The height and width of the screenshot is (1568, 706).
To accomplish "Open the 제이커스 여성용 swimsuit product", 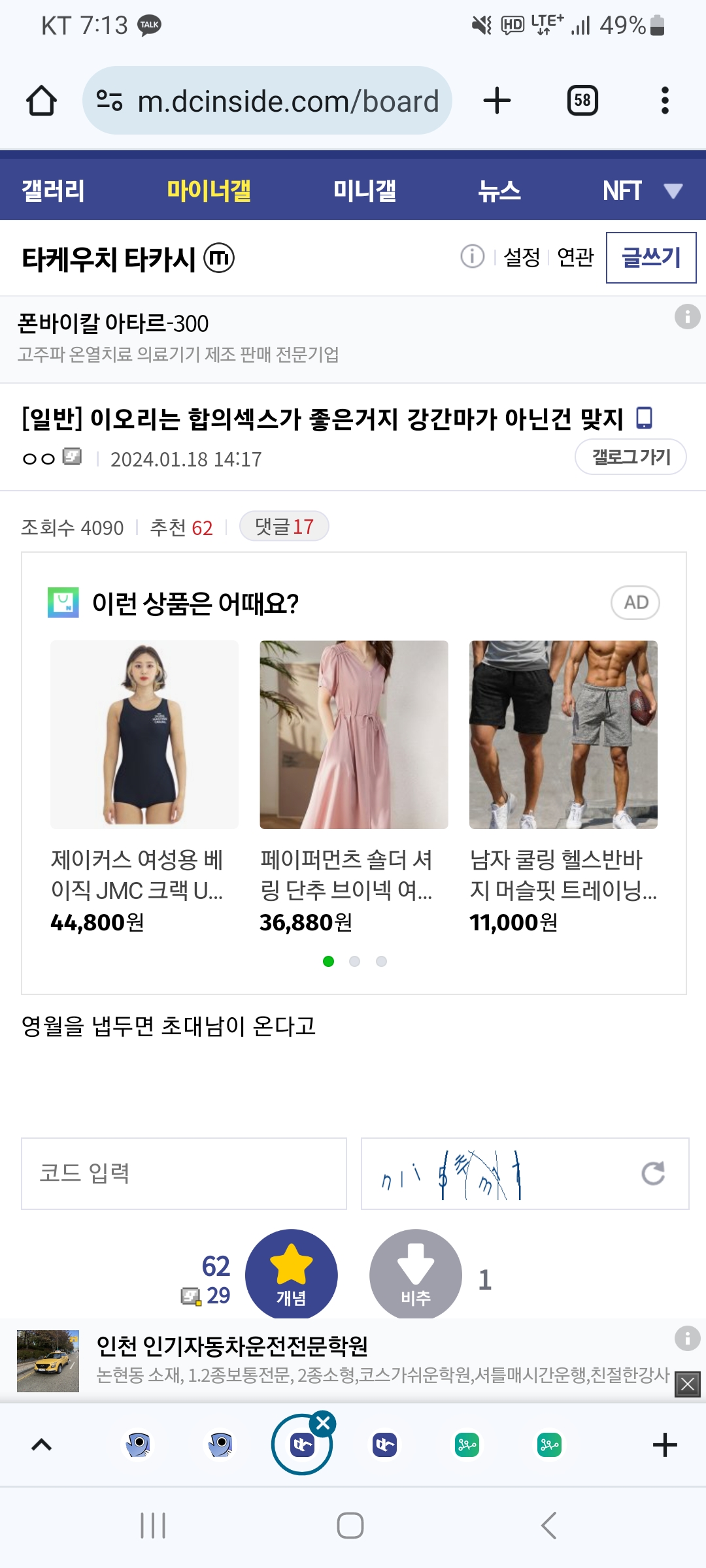I will pos(144,784).
